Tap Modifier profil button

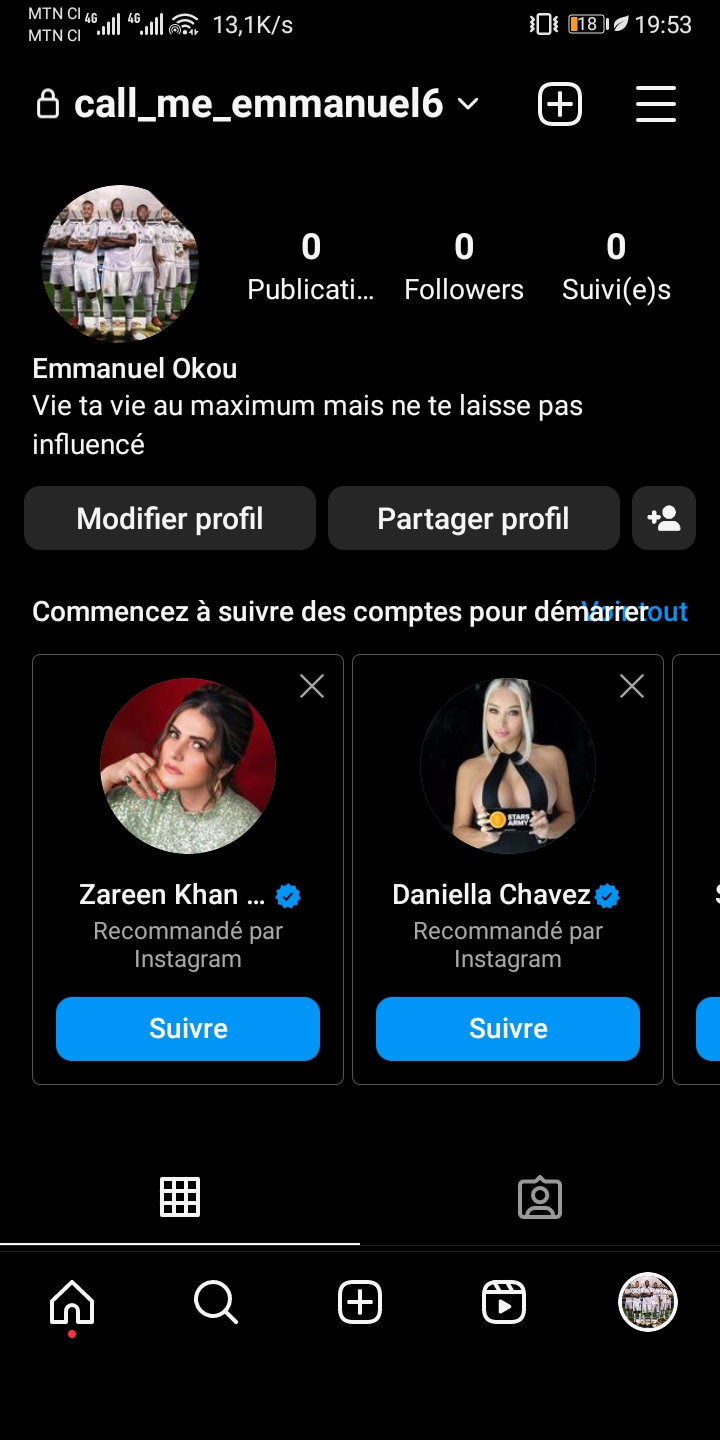tap(170, 518)
